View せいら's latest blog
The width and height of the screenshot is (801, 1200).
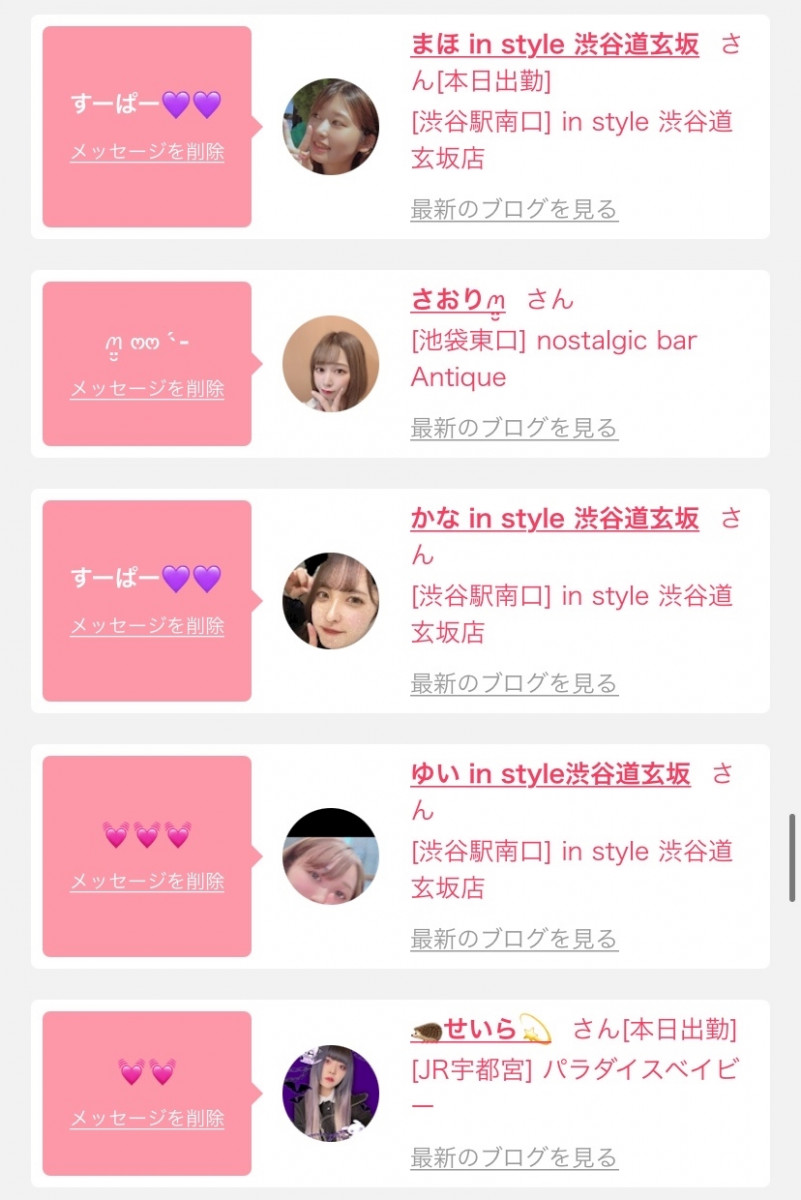pos(514,1157)
